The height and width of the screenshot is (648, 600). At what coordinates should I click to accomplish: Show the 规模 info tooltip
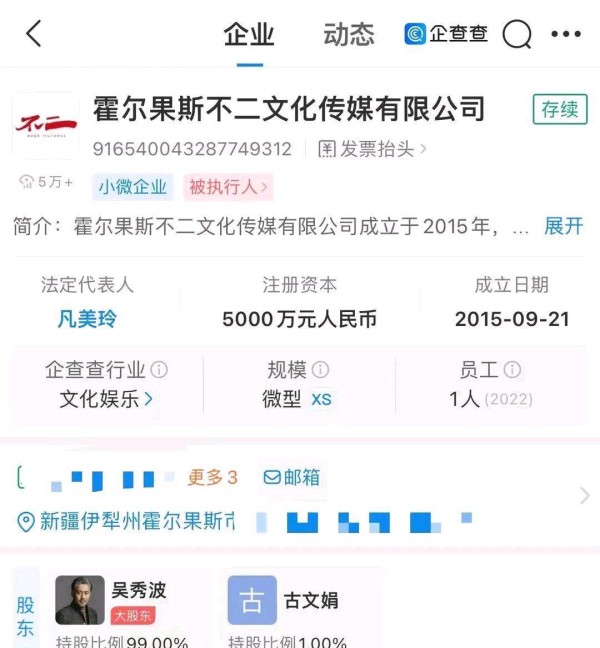pyautogui.click(x=320, y=370)
